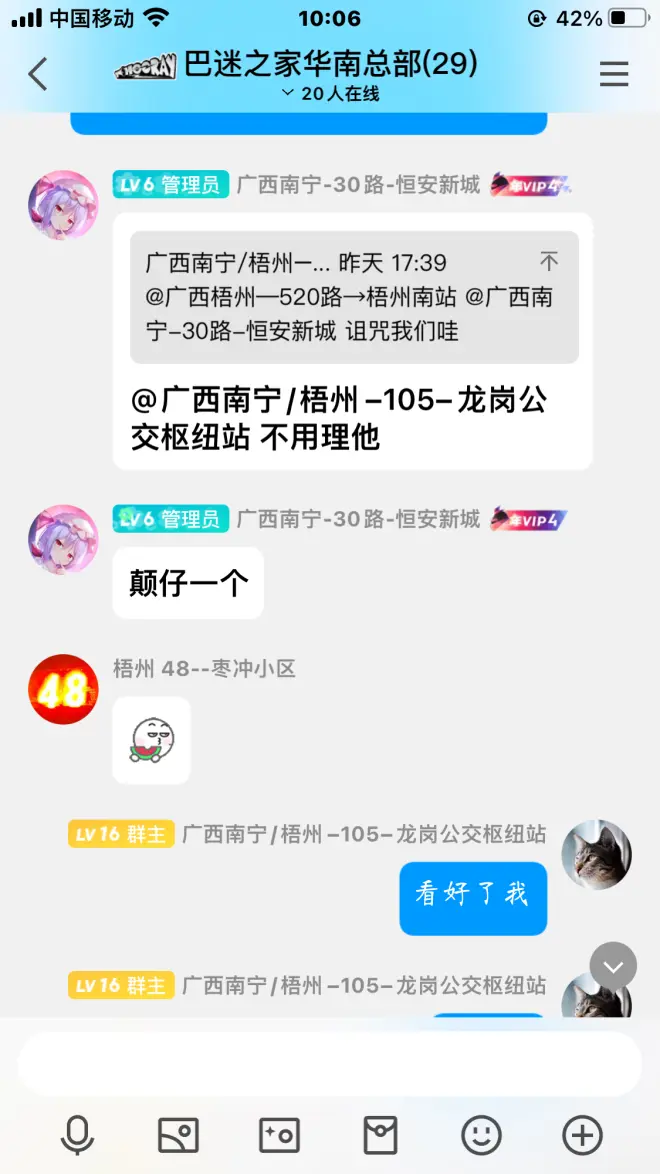Open the avatar of 梧州 48--枣冲小区

coord(63,689)
